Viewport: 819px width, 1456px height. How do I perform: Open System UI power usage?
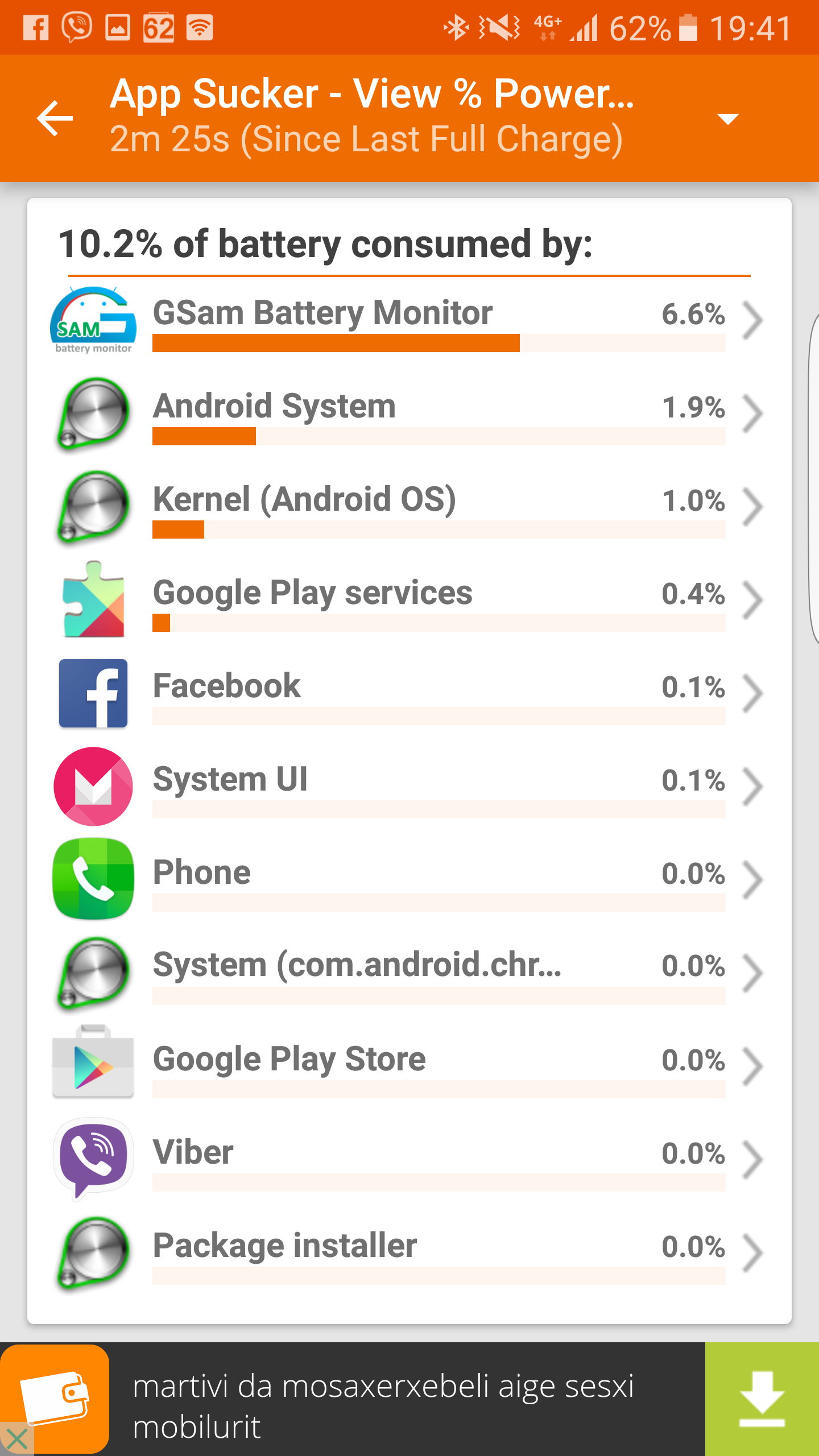tap(408, 787)
